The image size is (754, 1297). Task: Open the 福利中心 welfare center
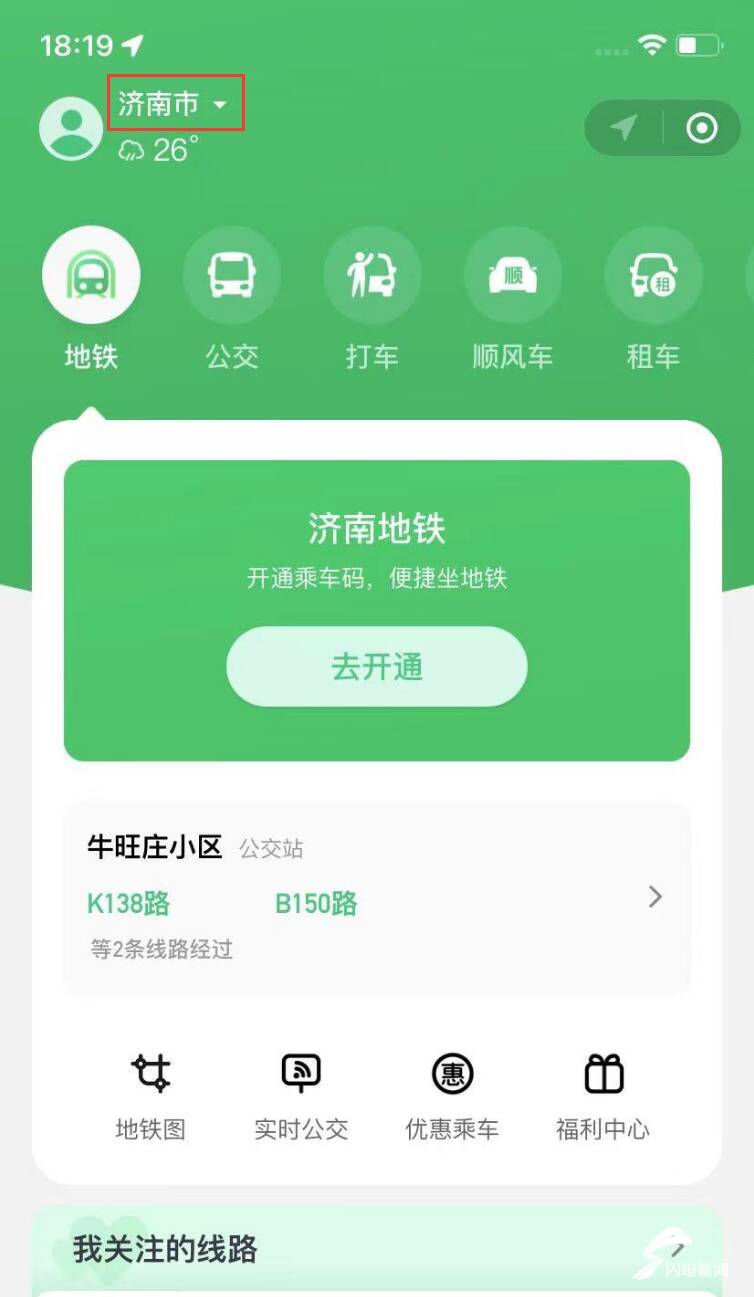coord(603,1095)
